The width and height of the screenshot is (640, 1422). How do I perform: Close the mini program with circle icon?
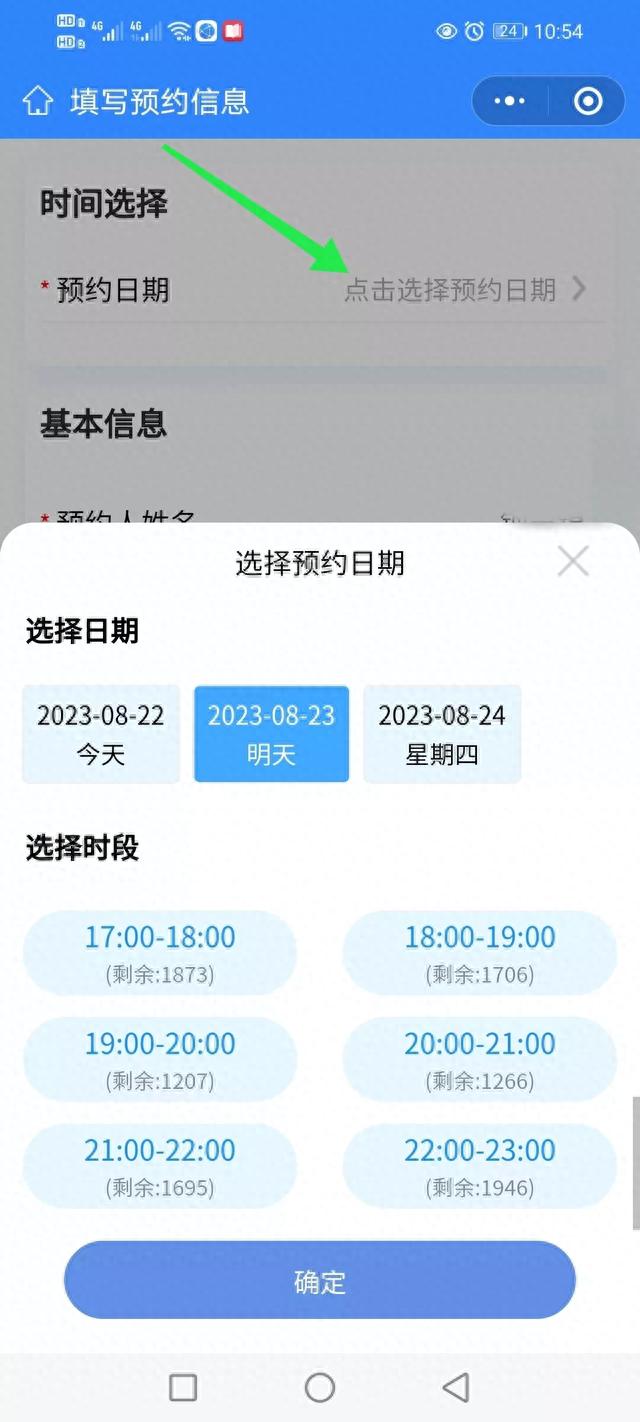[587, 101]
